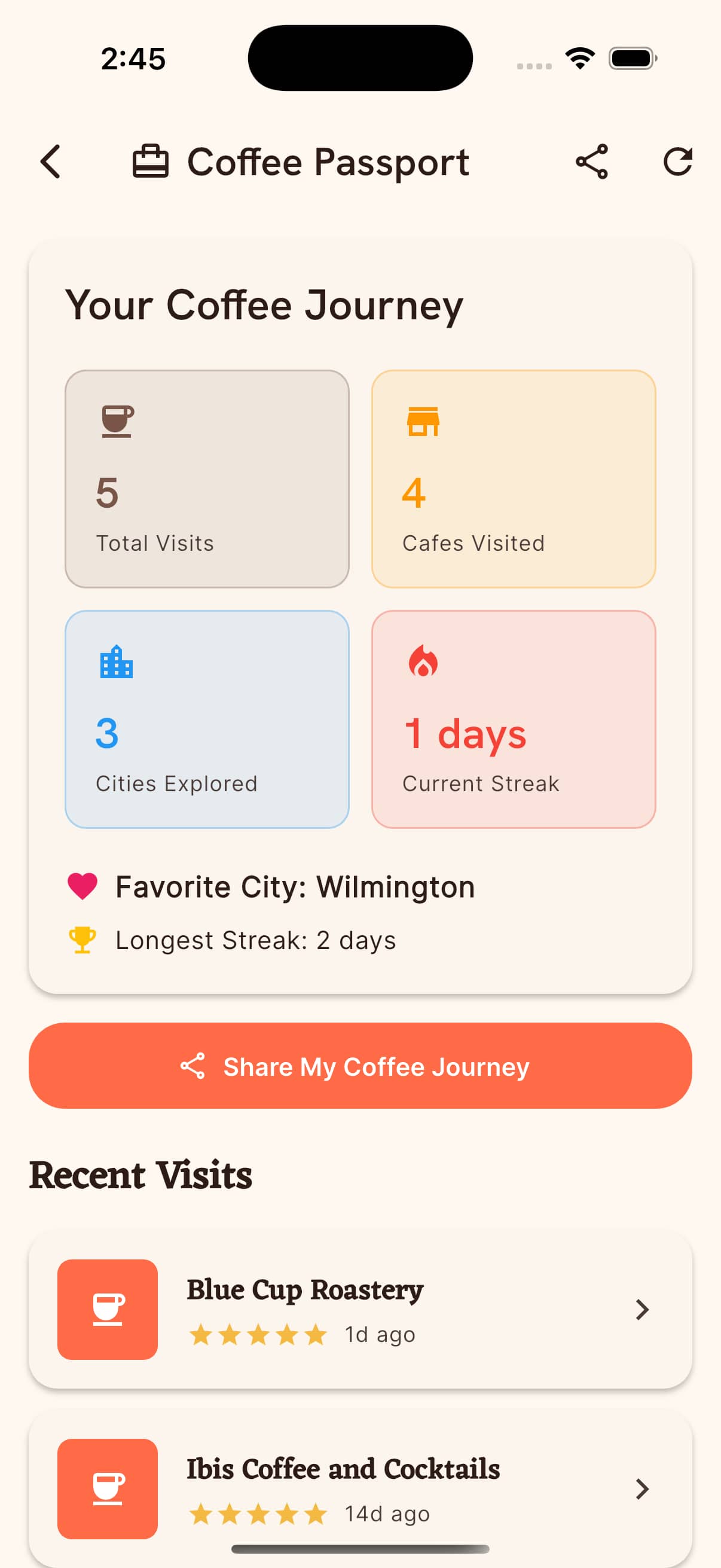
Task: Click the trophy icon next to Longest Streak
Action: click(x=82, y=939)
